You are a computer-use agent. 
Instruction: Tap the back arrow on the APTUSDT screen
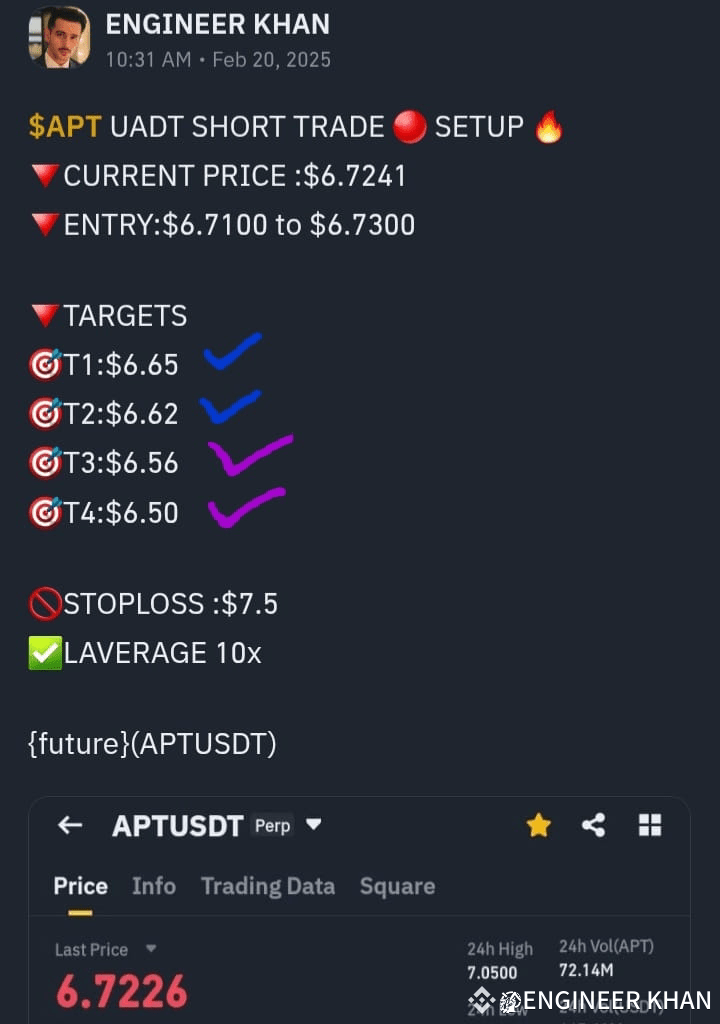coord(68,825)
